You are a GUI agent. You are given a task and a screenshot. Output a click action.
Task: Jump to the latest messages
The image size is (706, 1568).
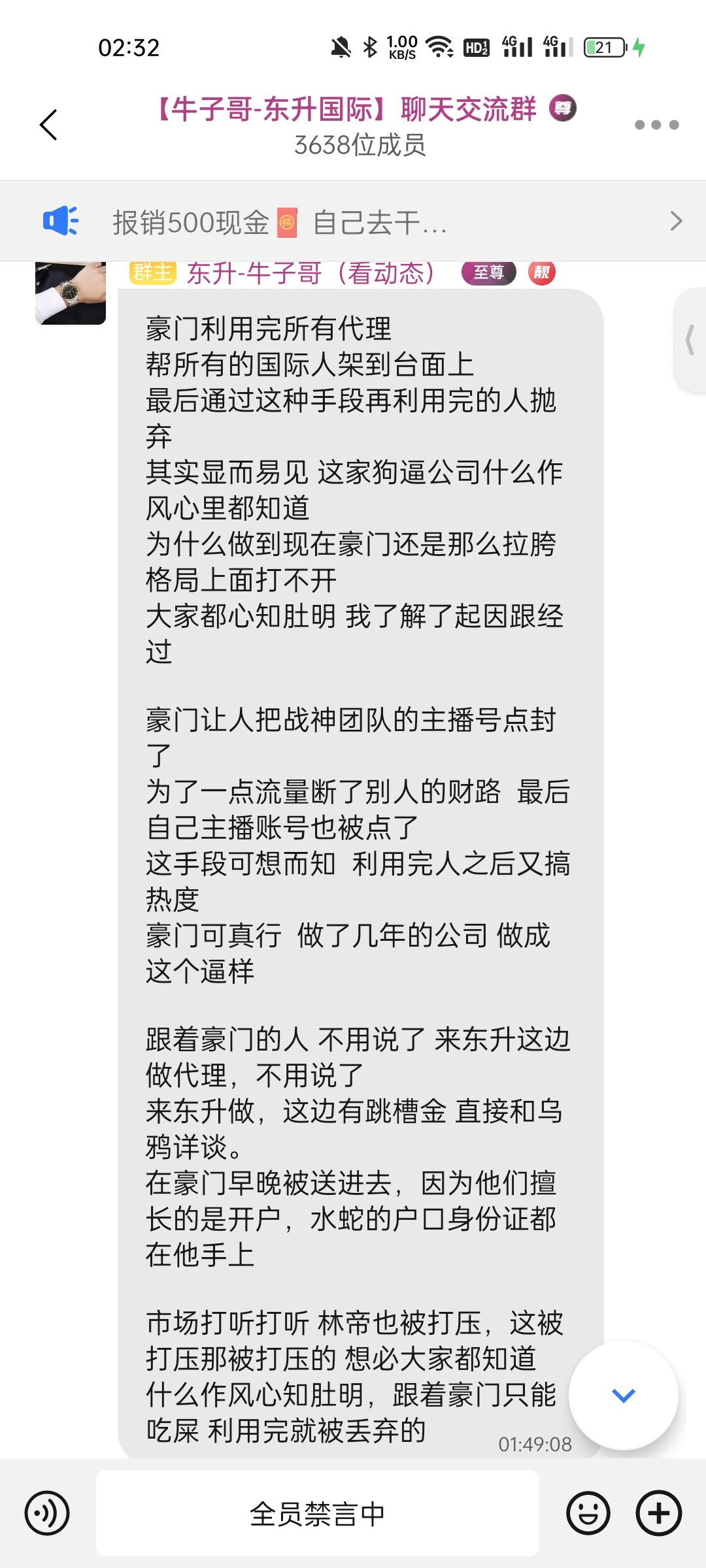pyautogui.click(x=623, y=1395)
